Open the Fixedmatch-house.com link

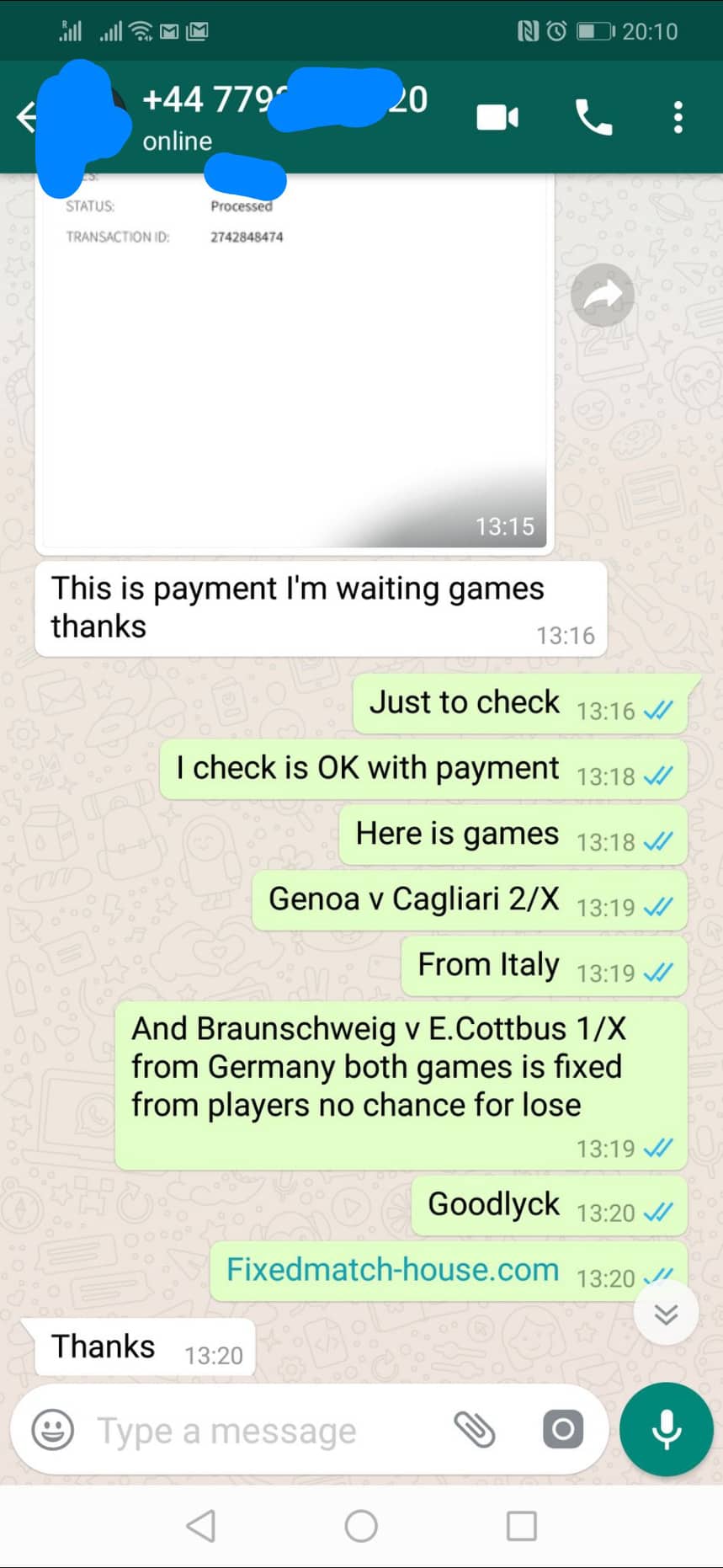tap(392, 1269)
